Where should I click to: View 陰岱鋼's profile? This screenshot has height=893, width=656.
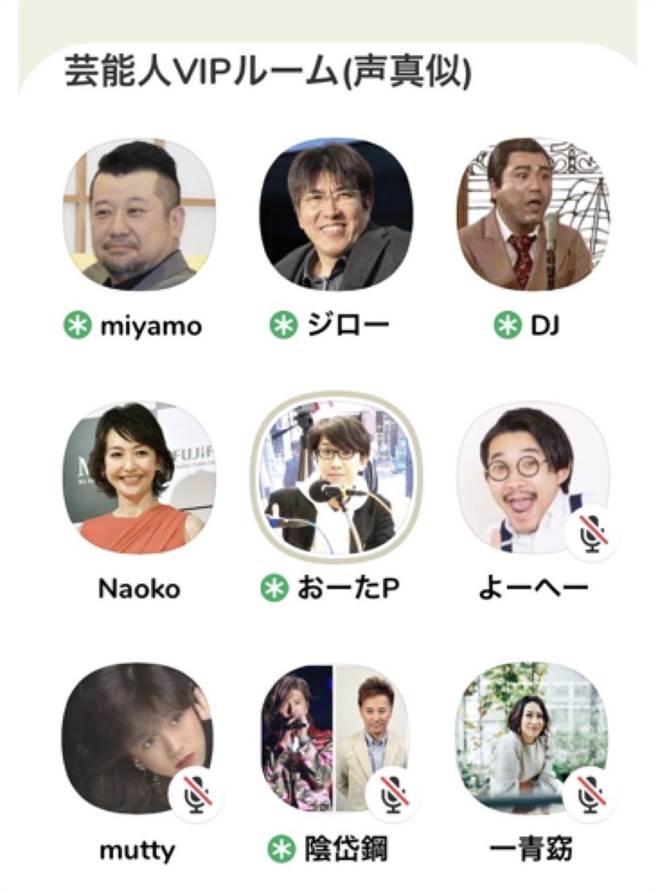click(x=336, y=738)
